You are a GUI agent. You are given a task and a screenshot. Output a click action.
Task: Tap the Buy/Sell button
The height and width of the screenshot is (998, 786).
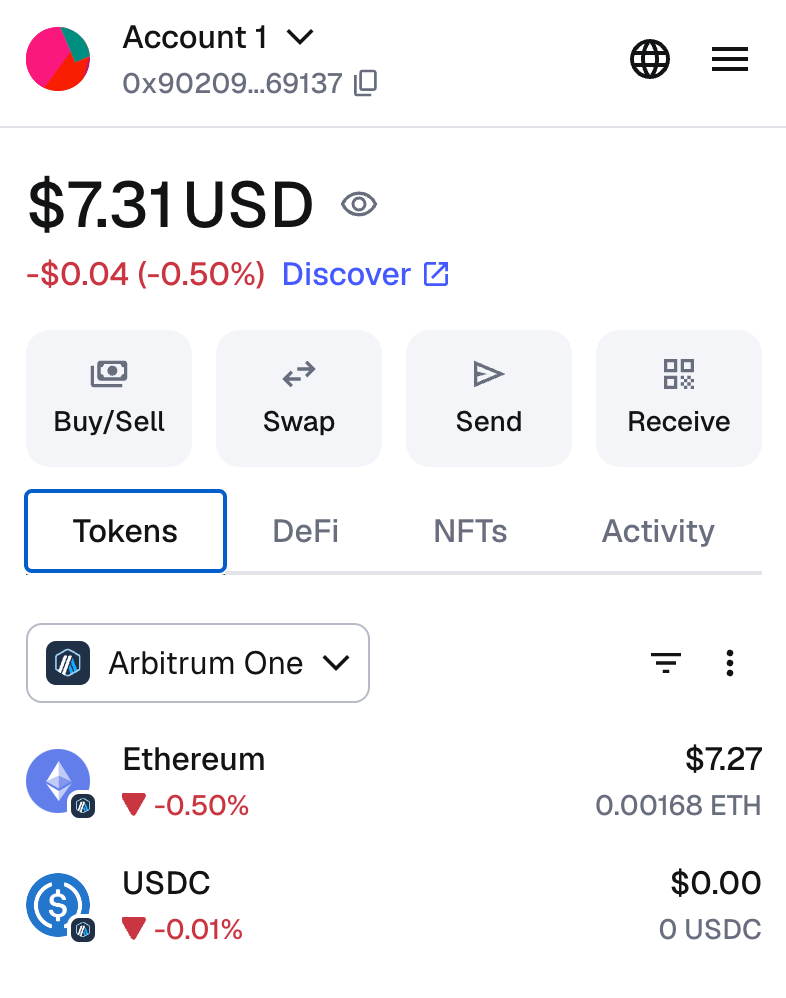click(x=109, y=398)
